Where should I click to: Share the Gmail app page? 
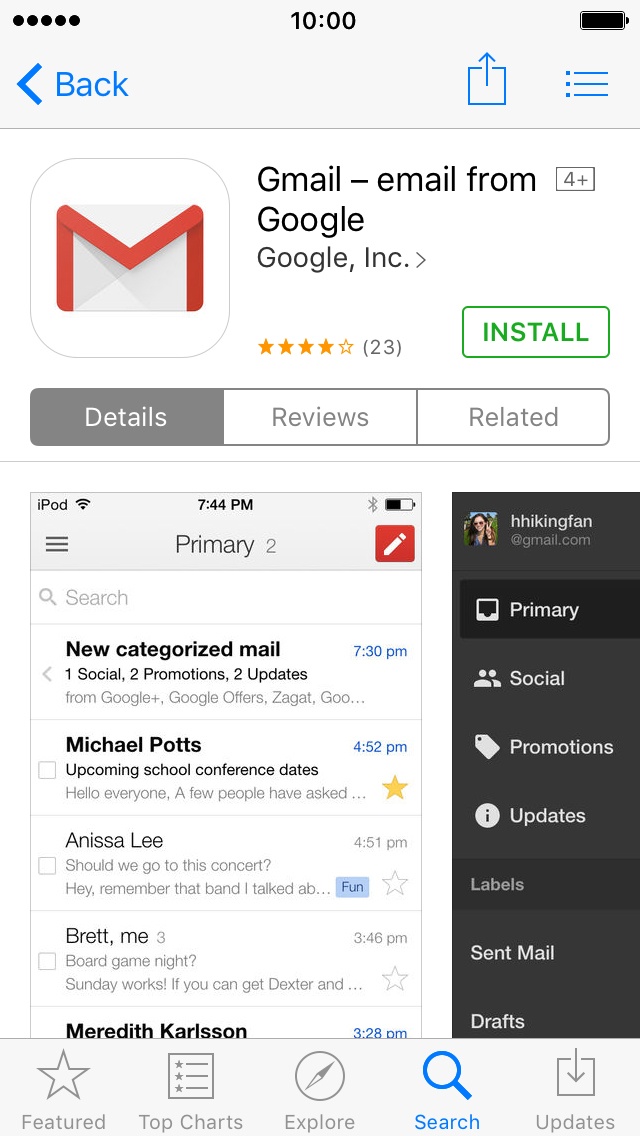[486, 79]
